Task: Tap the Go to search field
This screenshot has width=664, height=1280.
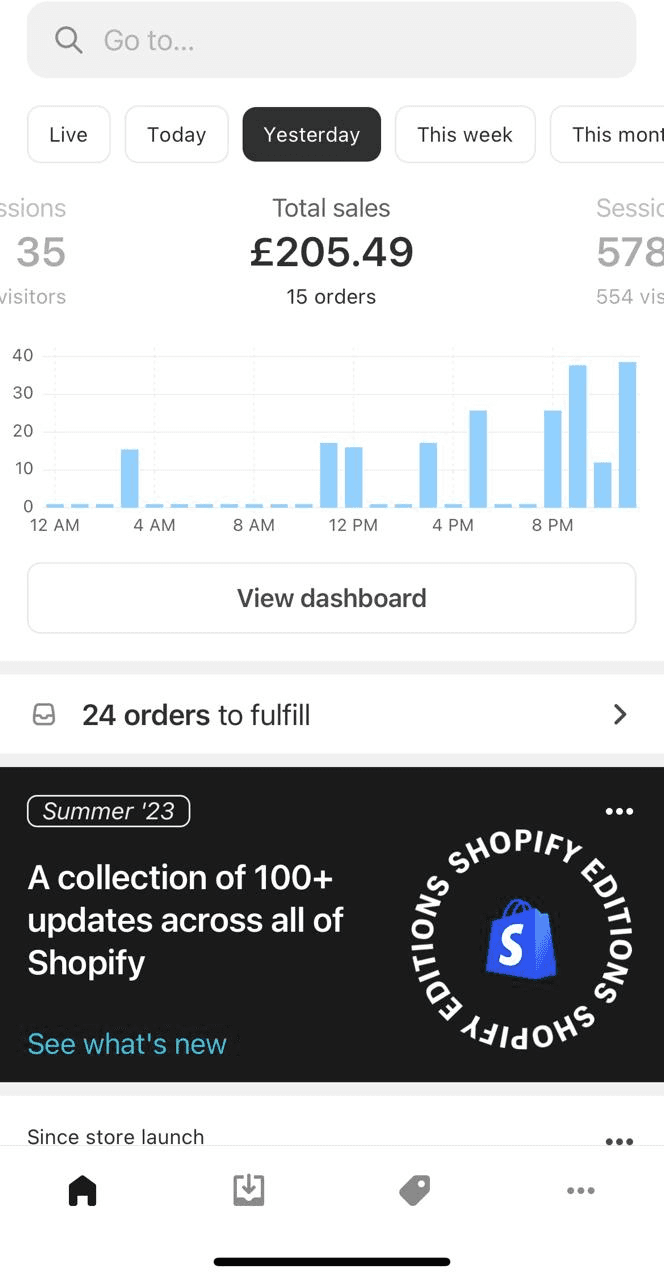Action: [x=331, y=40]
